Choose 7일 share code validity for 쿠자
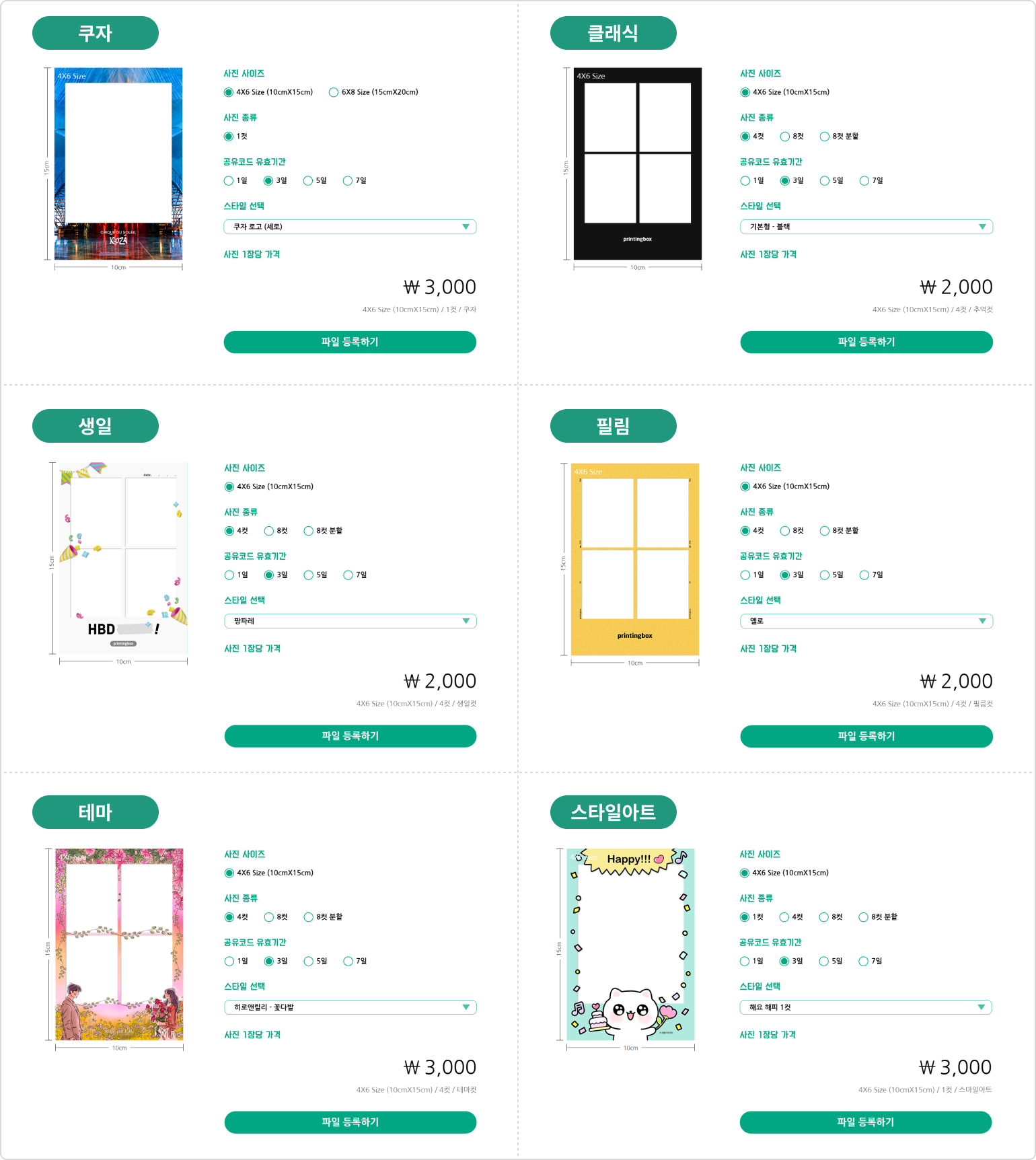Image resolution: width=1036 pixels, height=1160 pixels. 348,180
